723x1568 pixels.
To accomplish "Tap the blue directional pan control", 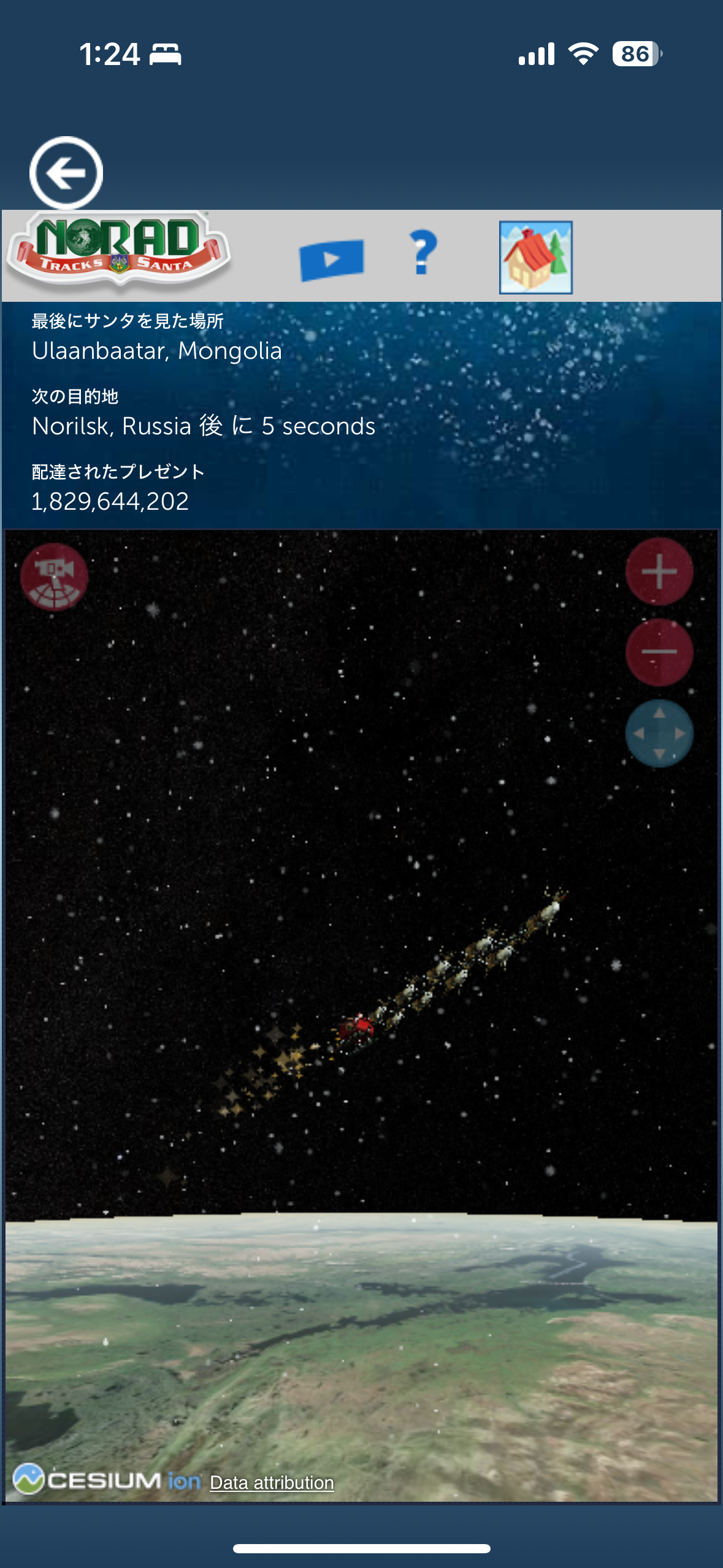I will click(x=659, y=733).
